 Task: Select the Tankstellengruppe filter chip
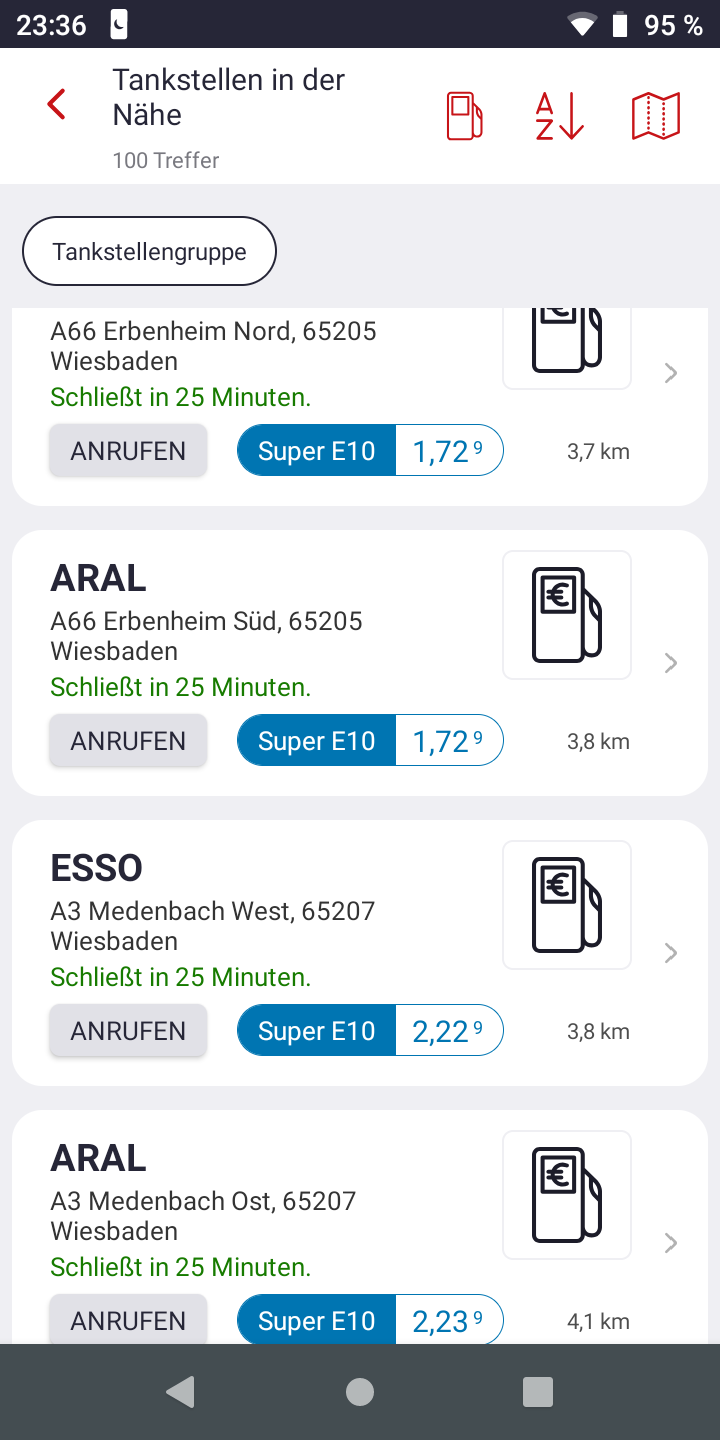[x=149, y=251]
